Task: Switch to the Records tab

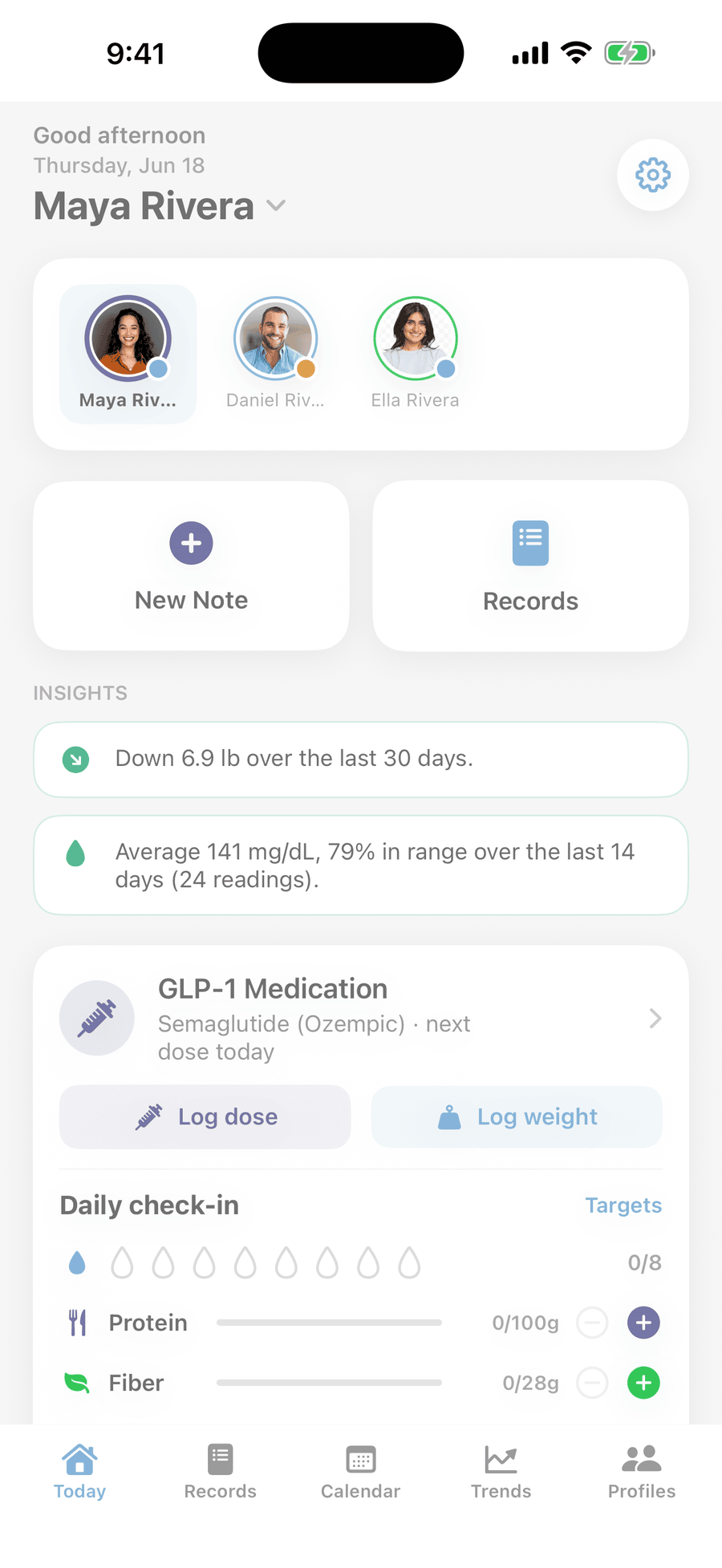Action: coord(220,1472)
